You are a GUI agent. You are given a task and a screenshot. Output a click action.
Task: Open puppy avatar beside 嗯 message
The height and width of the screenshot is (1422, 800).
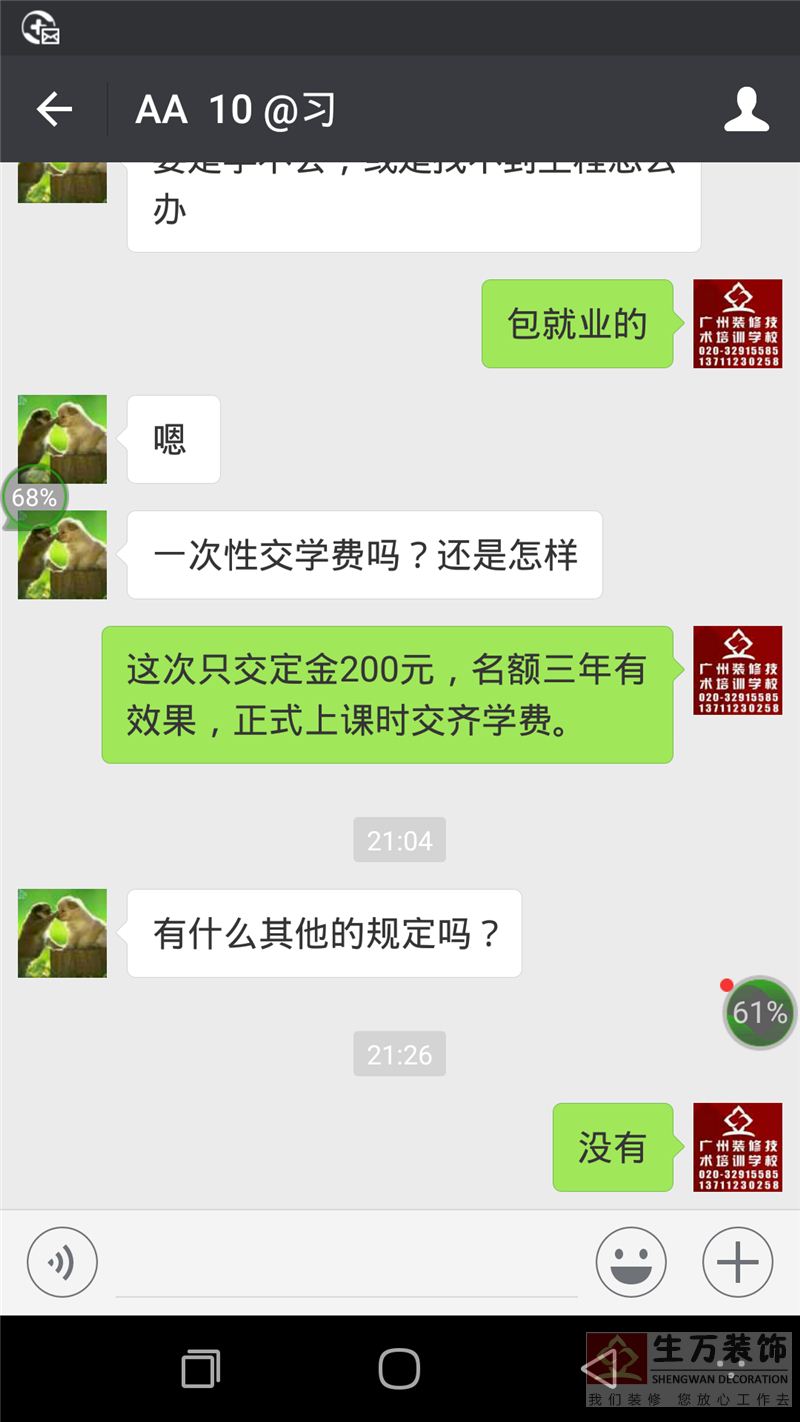[x=62, y=438]
